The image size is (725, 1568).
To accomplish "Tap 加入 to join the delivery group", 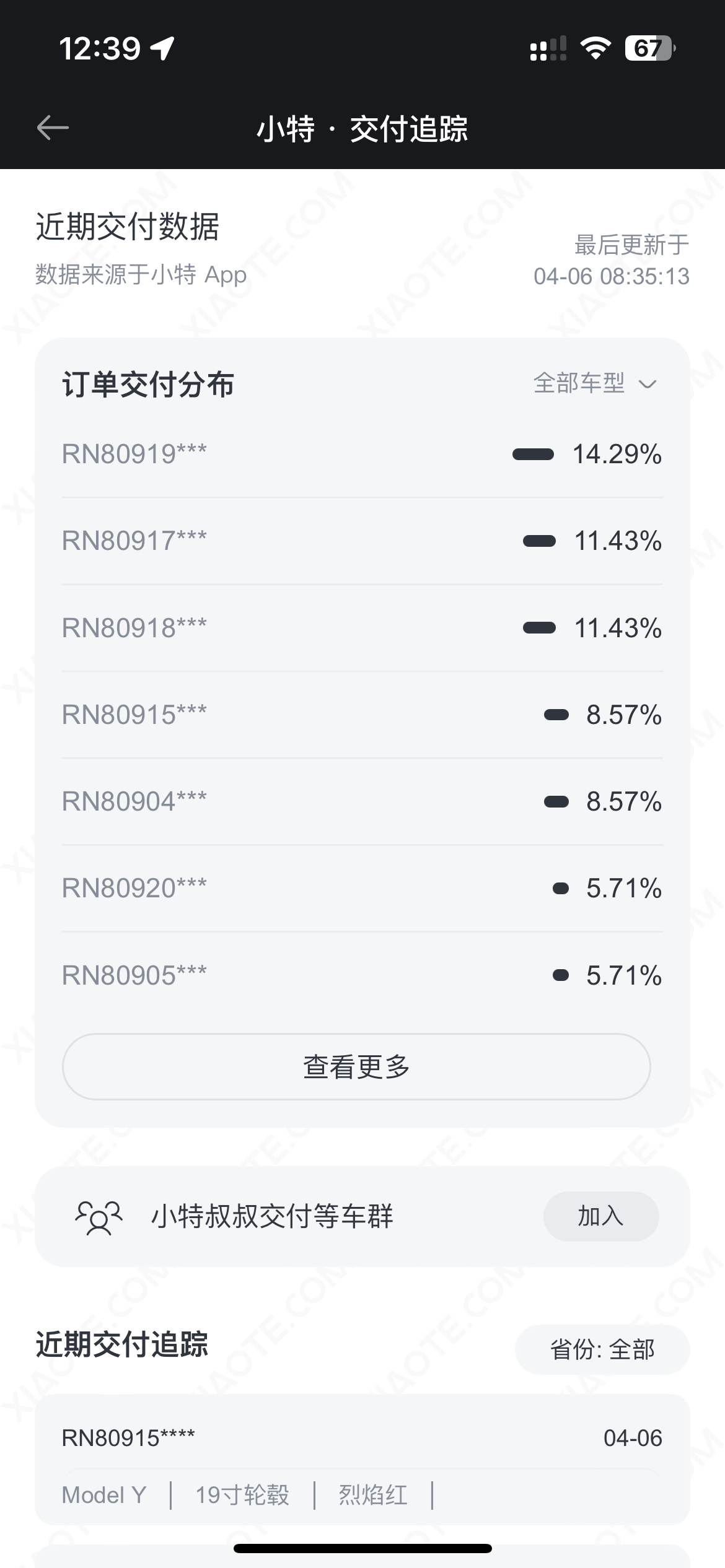I will click(x=601, y=1216).
